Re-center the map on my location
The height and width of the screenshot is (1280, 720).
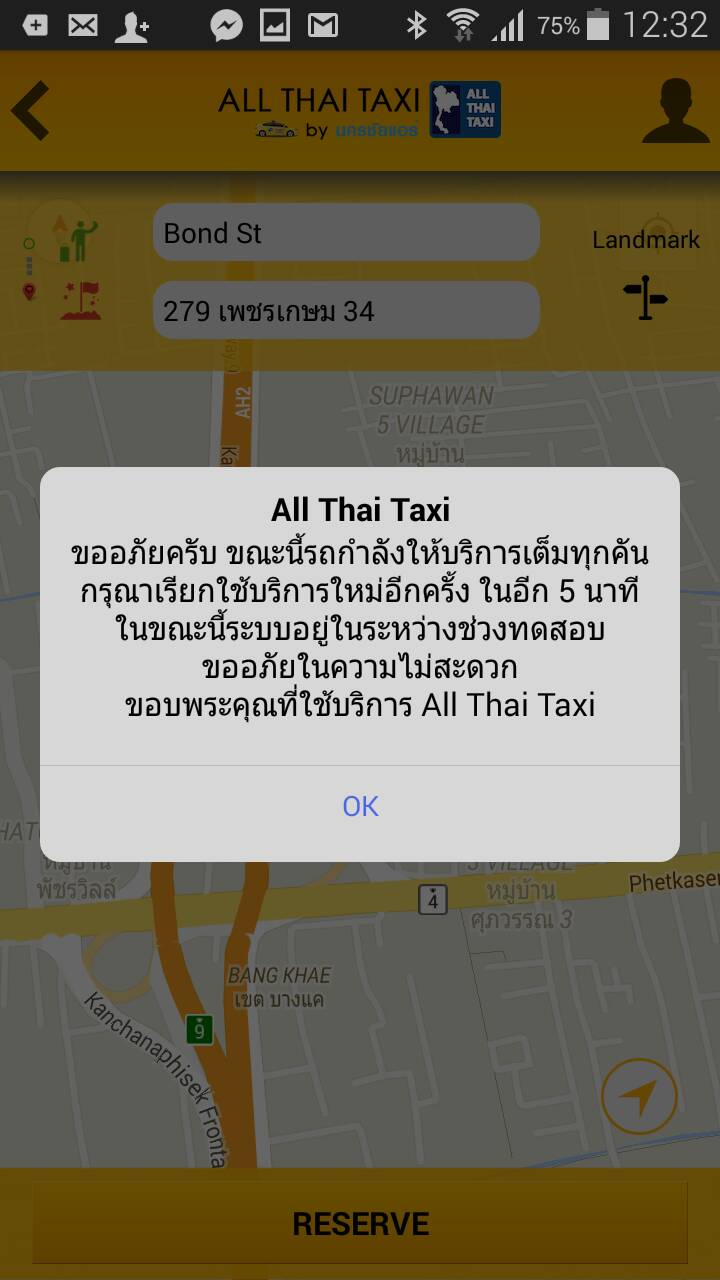point(639,1096)
